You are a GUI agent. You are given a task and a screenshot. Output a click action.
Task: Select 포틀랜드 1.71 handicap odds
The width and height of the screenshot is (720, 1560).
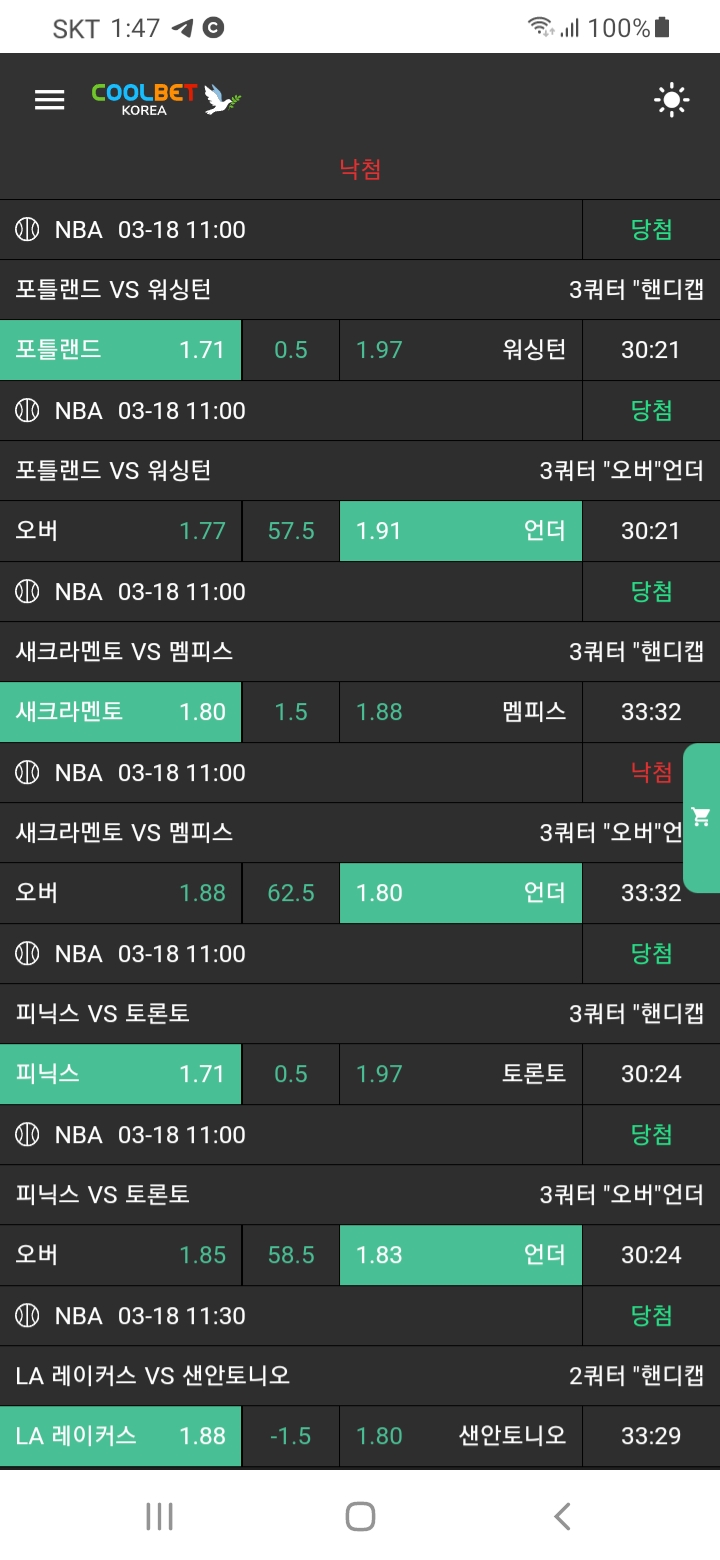click(120, 350)
